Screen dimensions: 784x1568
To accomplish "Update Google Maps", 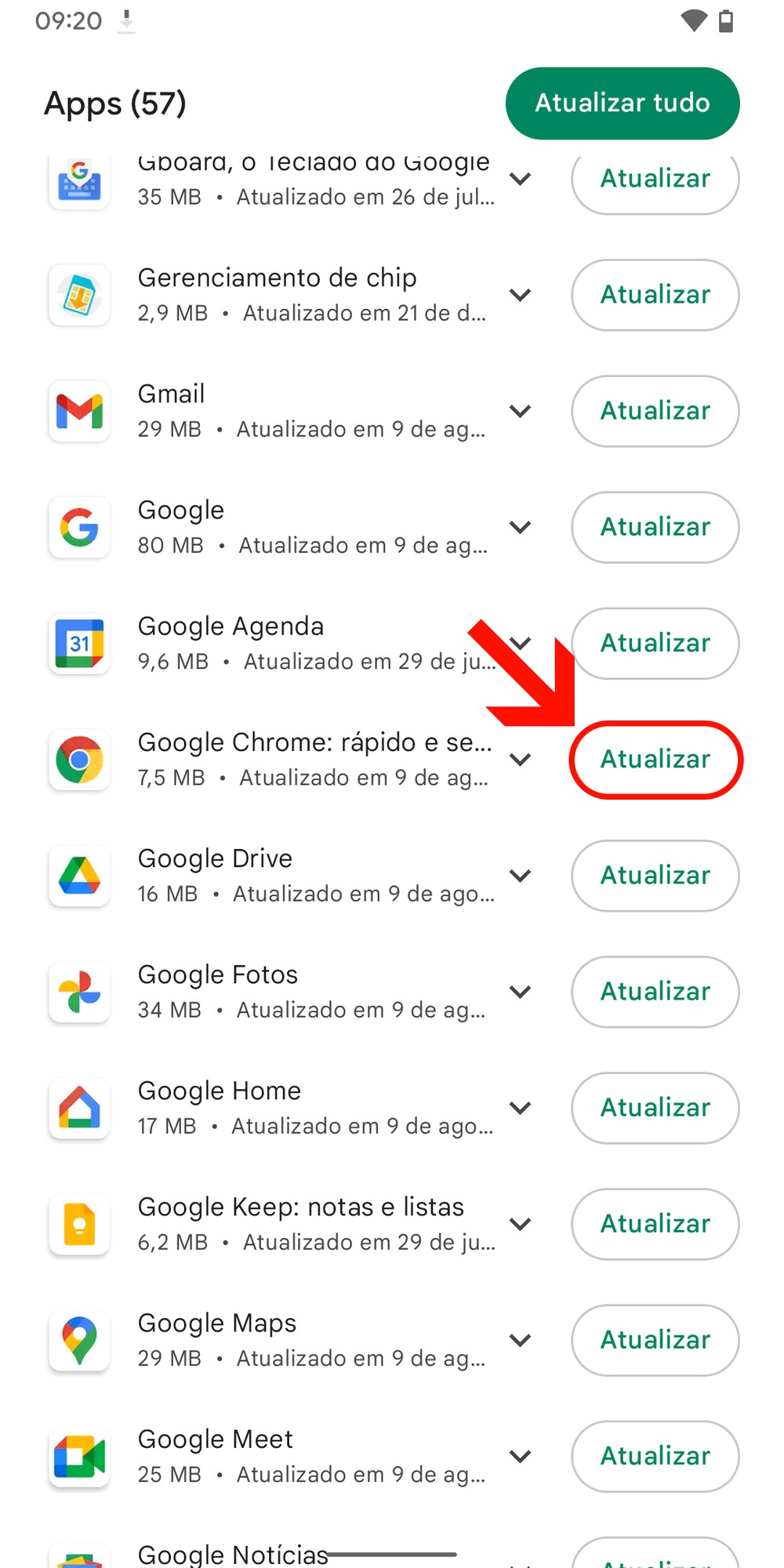I will tap(655, 1340).
